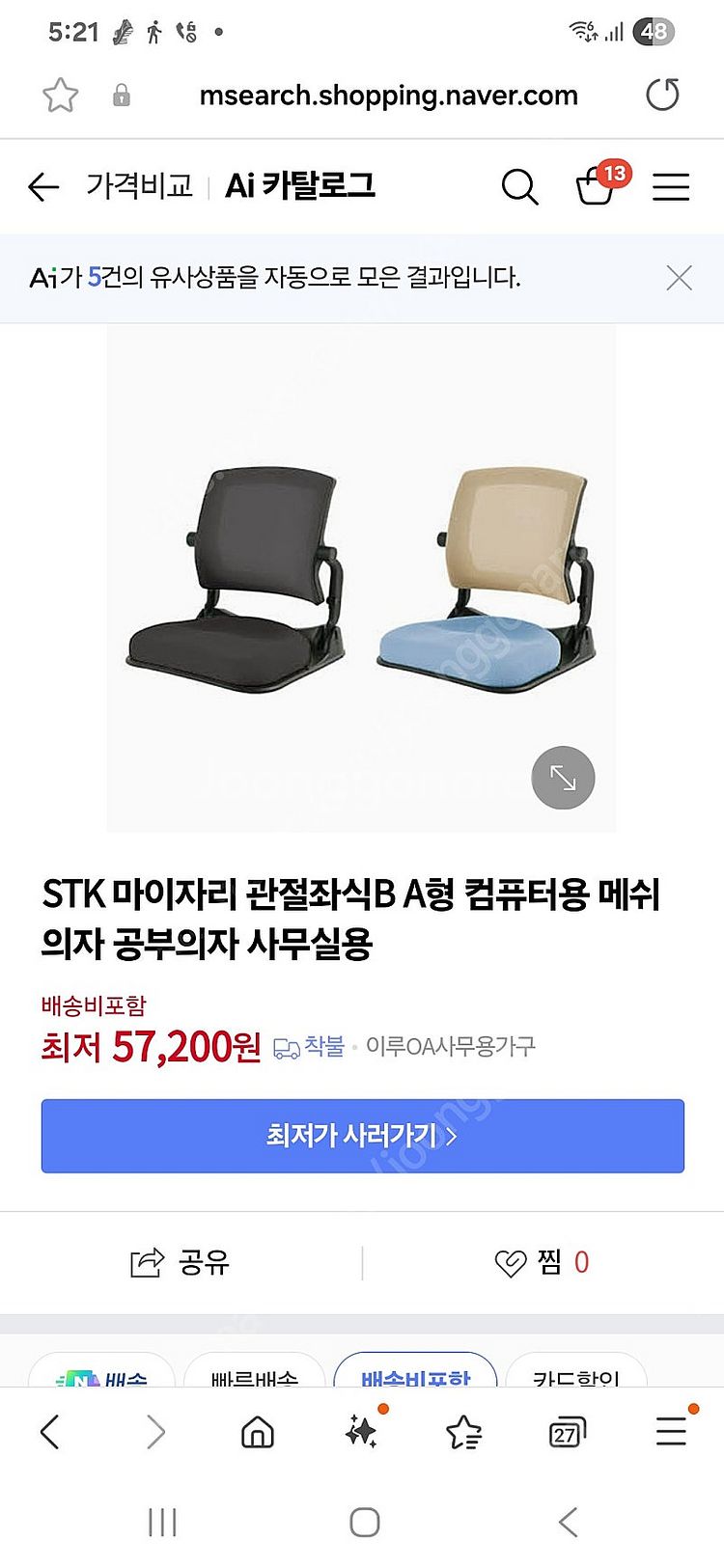Dismiss the Ai 유사상품 notice banner
Screen dimensions: 724x1568
[x=679, y=278]
